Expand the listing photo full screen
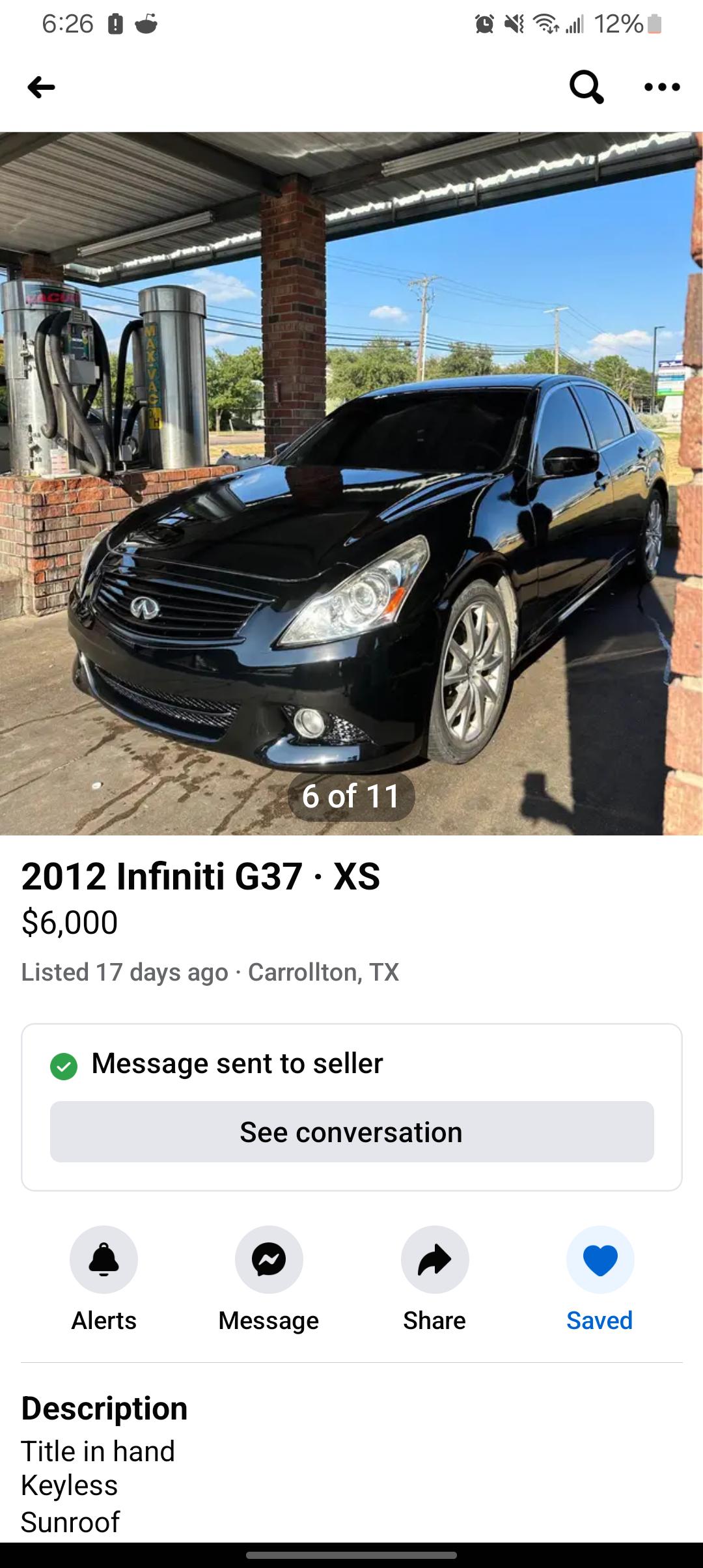The height and width of the screenshot is (1568, 703). click(x=351, y=482)
